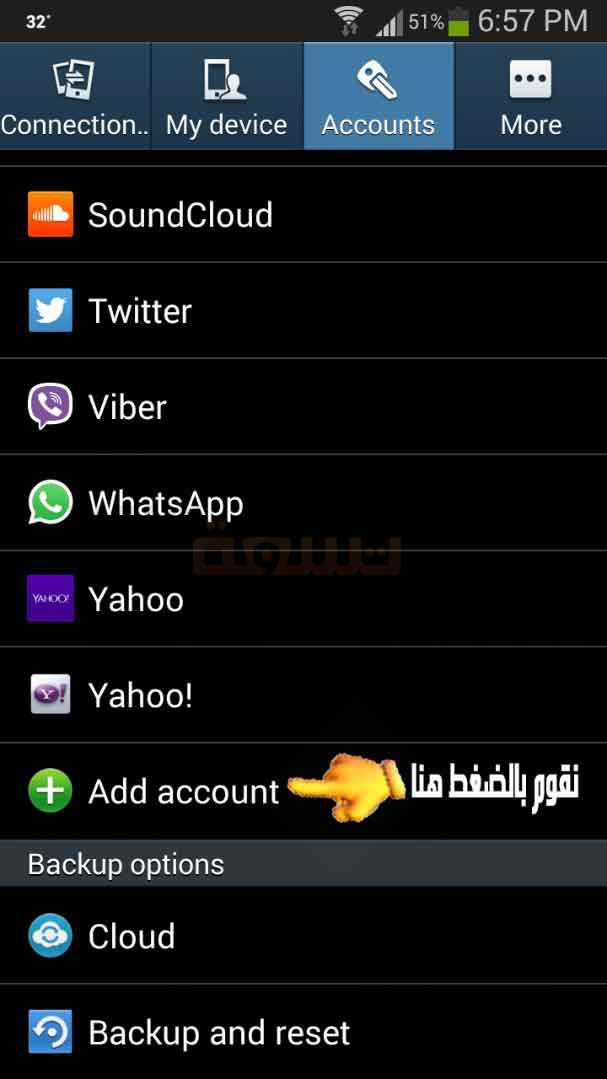Open Viber account settings

[304, 407]
